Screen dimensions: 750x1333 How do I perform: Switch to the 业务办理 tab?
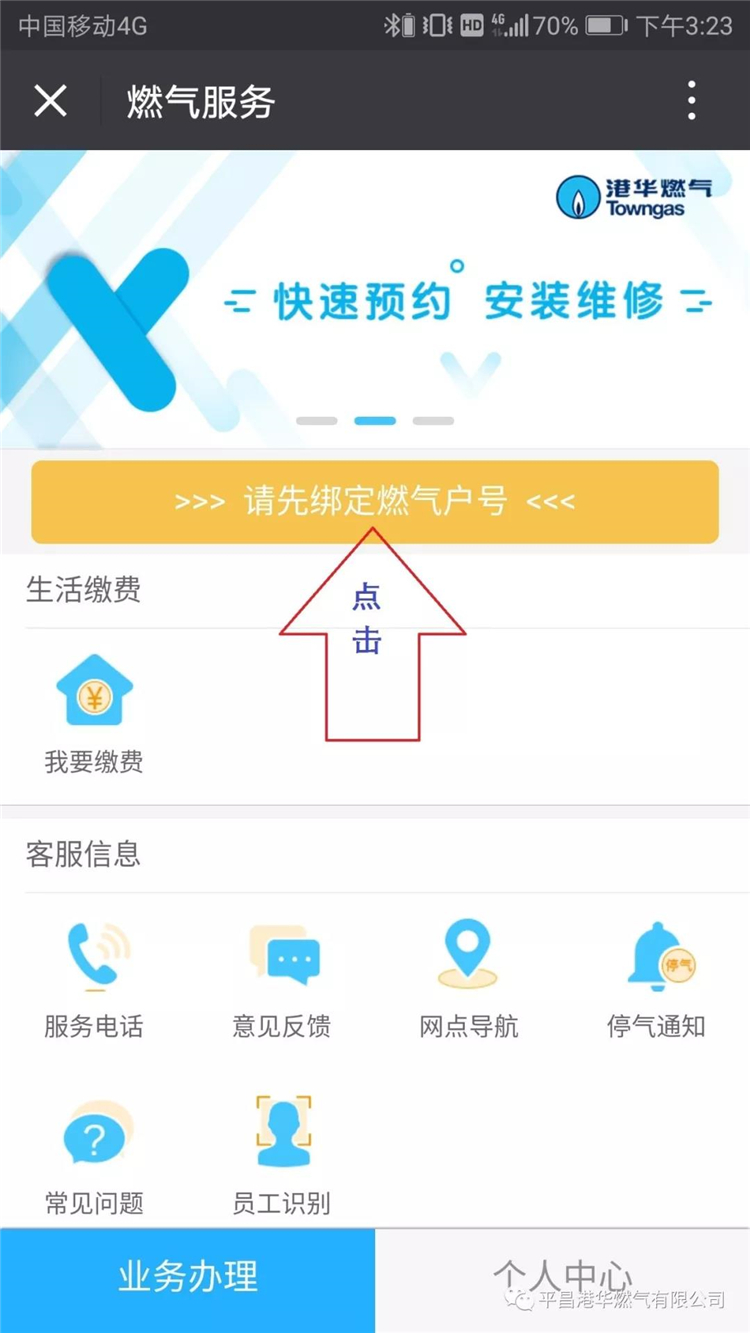coord(187,1278)
